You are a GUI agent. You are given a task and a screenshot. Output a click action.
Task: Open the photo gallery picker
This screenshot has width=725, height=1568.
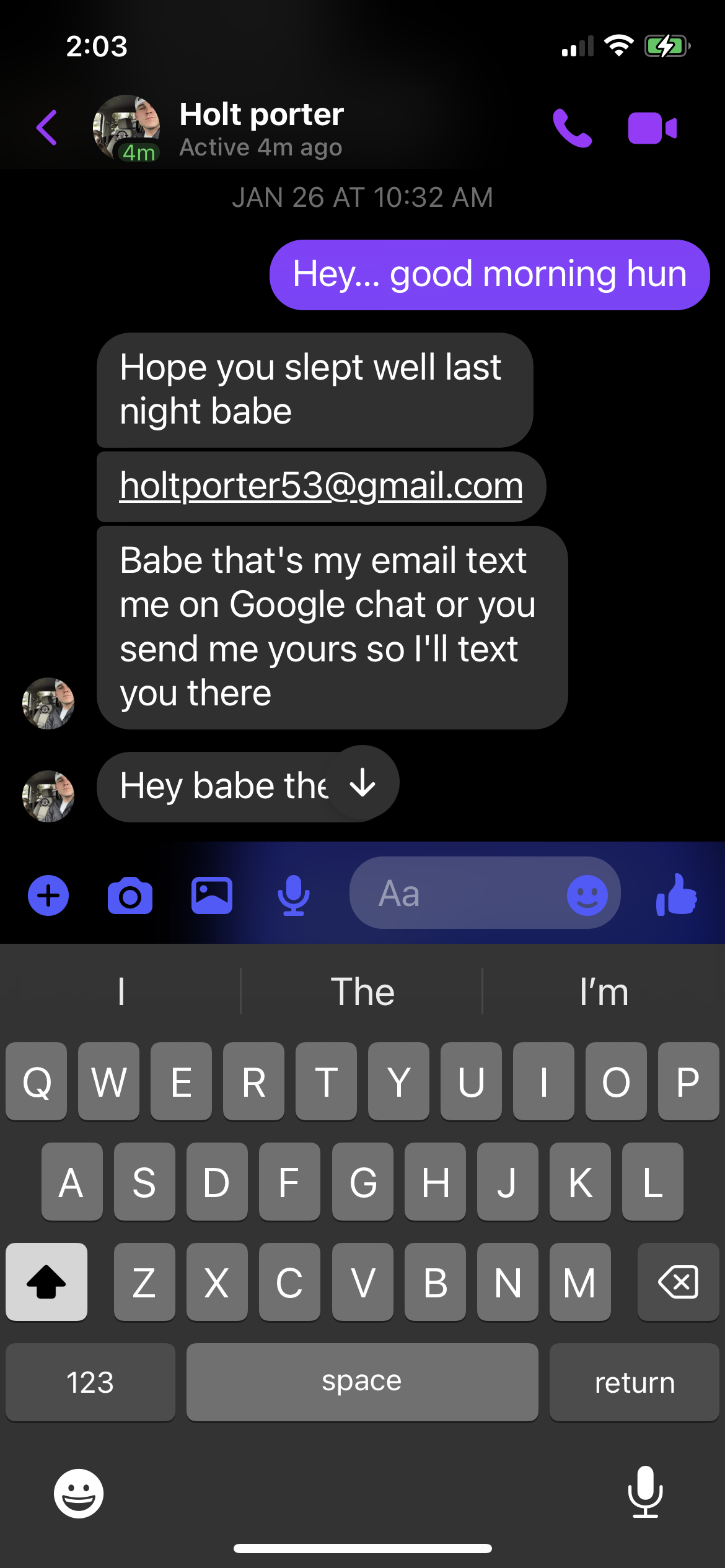pos(212,895)
